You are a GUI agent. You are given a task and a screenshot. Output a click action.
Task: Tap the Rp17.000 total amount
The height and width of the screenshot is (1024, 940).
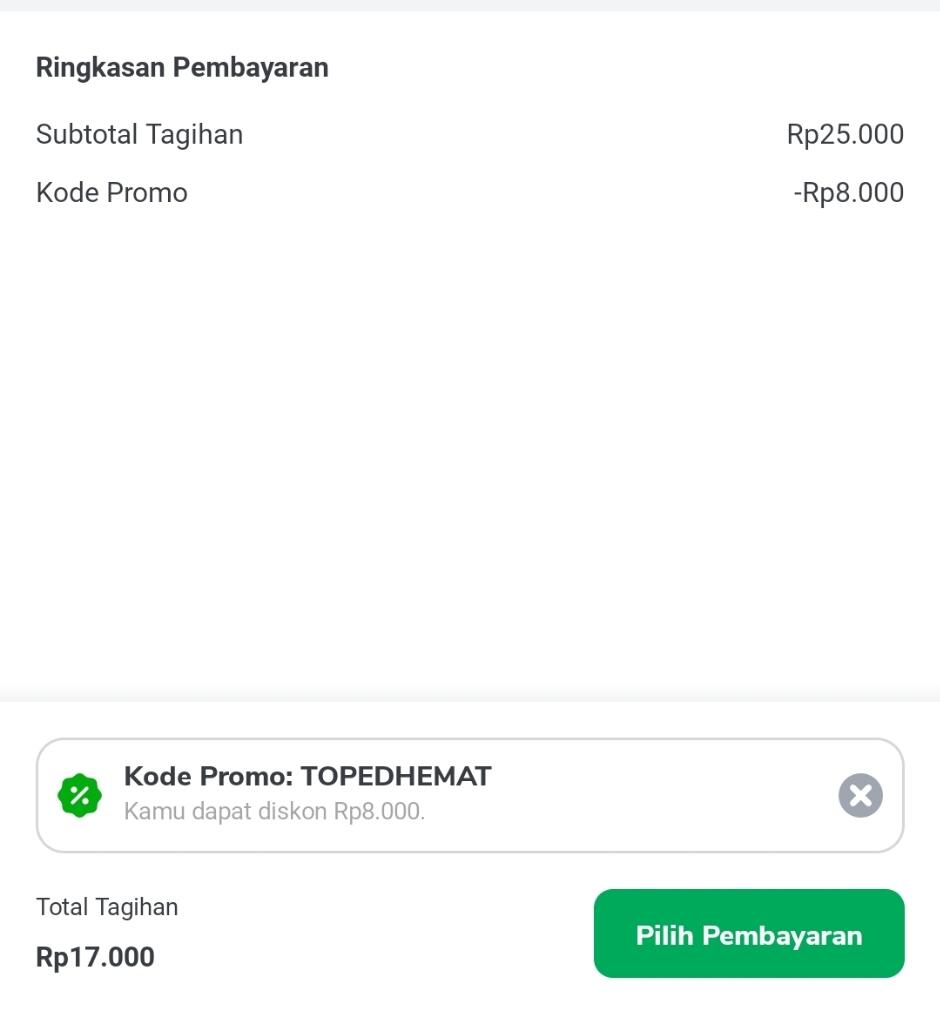[95, 957]
